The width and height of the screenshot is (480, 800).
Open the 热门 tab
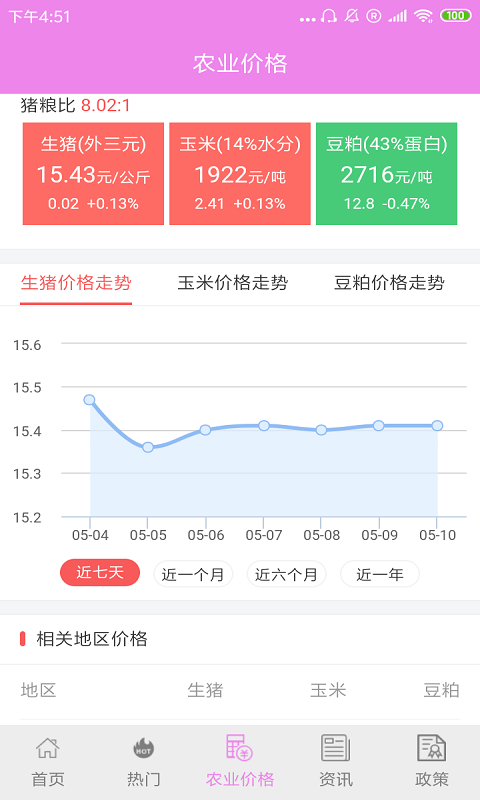[143, 762]
